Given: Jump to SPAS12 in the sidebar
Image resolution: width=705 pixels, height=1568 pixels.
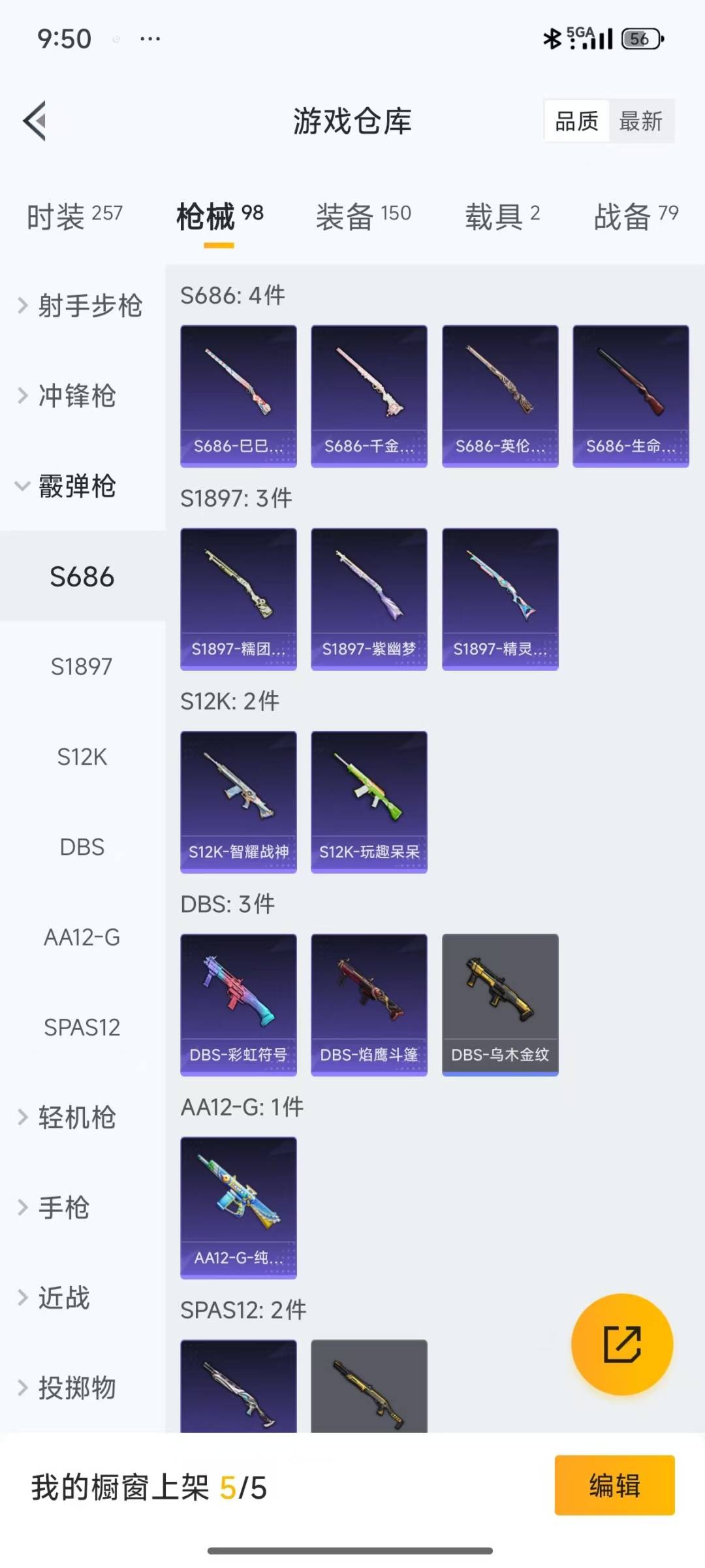Looking at the screenshot, I should click(x=82, y=1027).
